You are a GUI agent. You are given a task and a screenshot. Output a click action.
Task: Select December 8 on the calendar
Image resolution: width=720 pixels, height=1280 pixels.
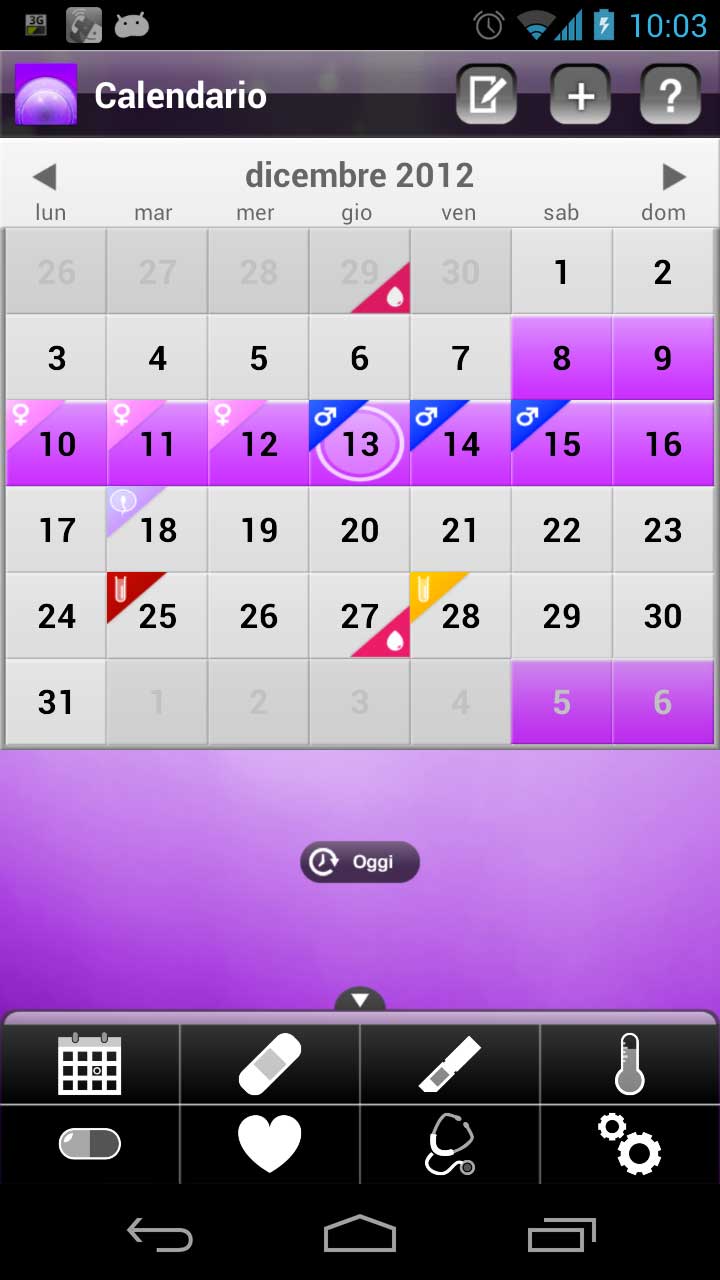(561, 358)
